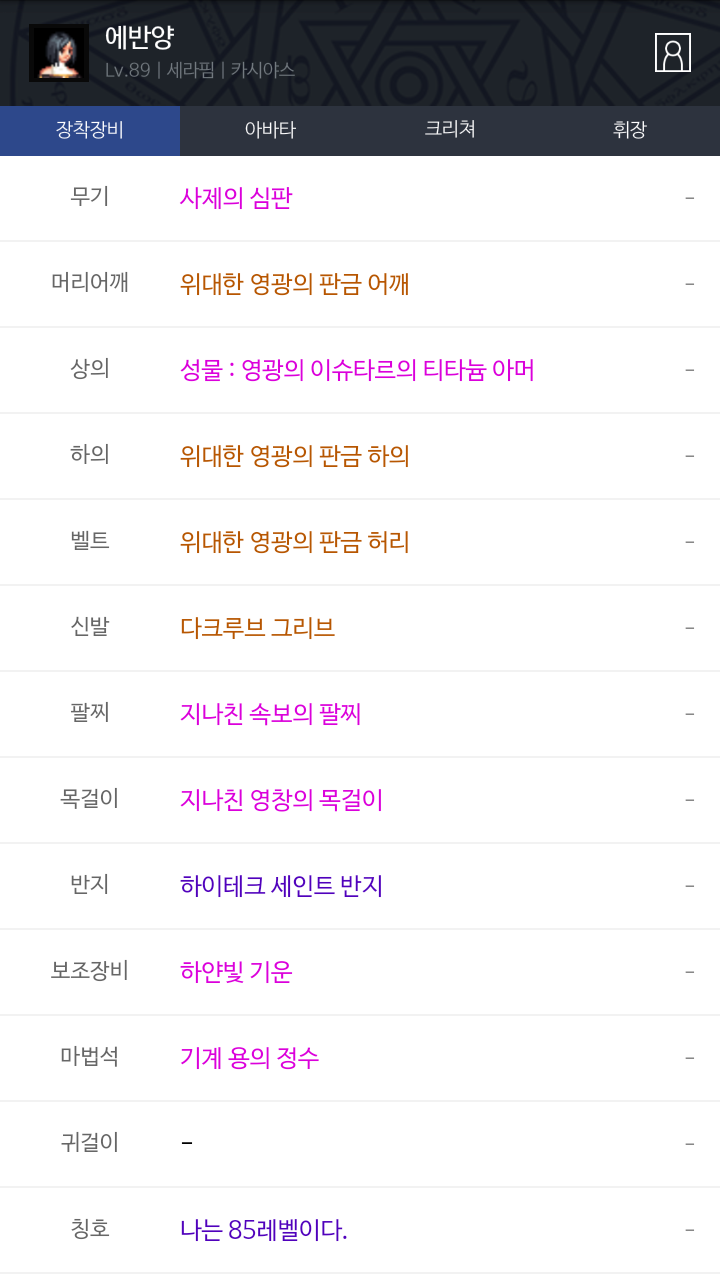The width and height of the screenshot is (720, 1280).
Task: Switch to the 휘장 tab
Action: 630,130
